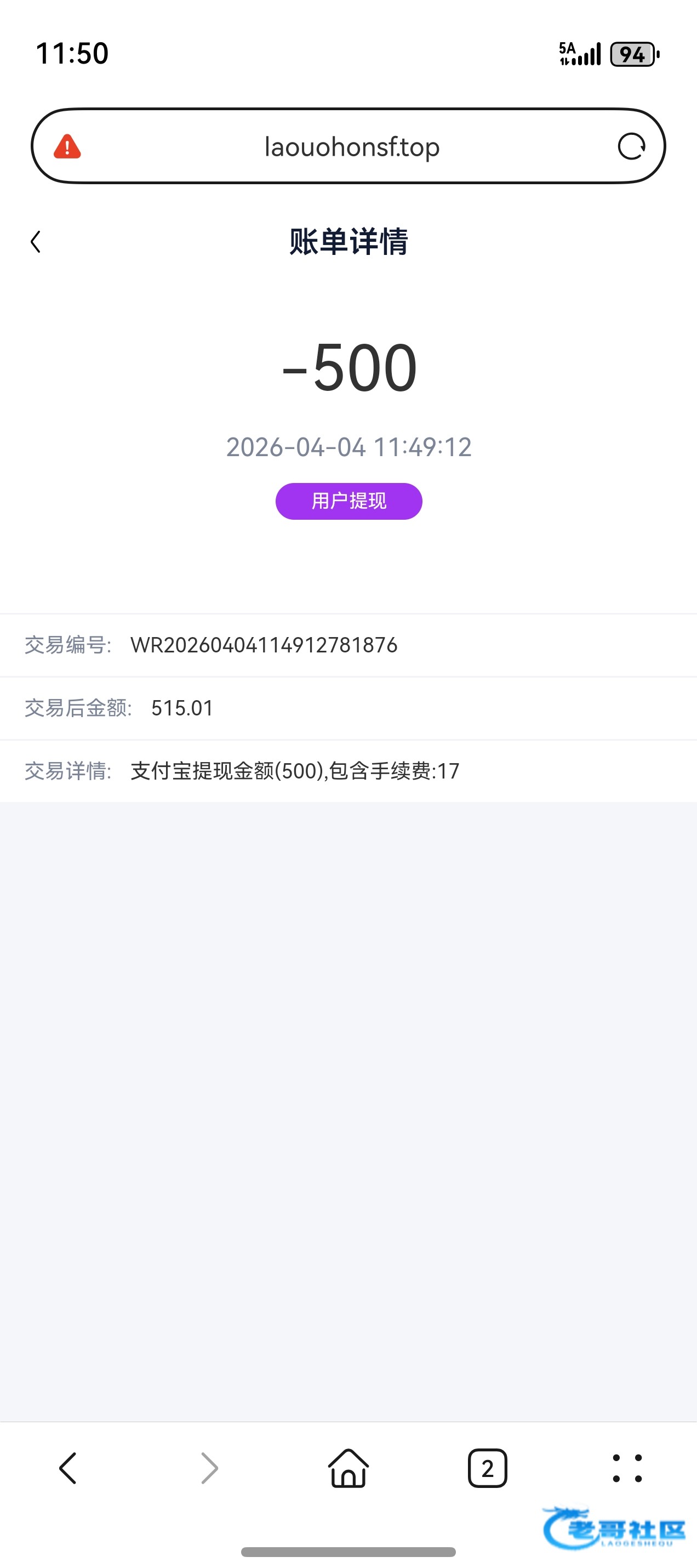Open the browser home page

[x=348, y=1468]
